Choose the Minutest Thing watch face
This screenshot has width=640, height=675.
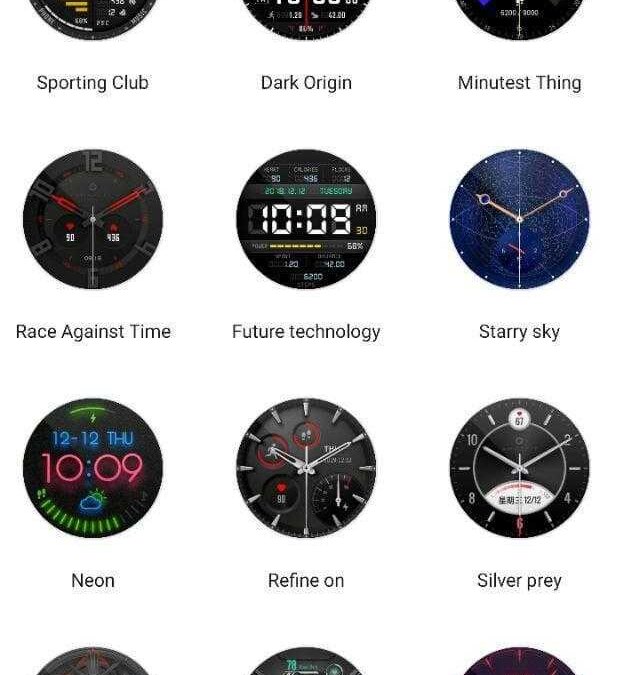coord(519,18)
